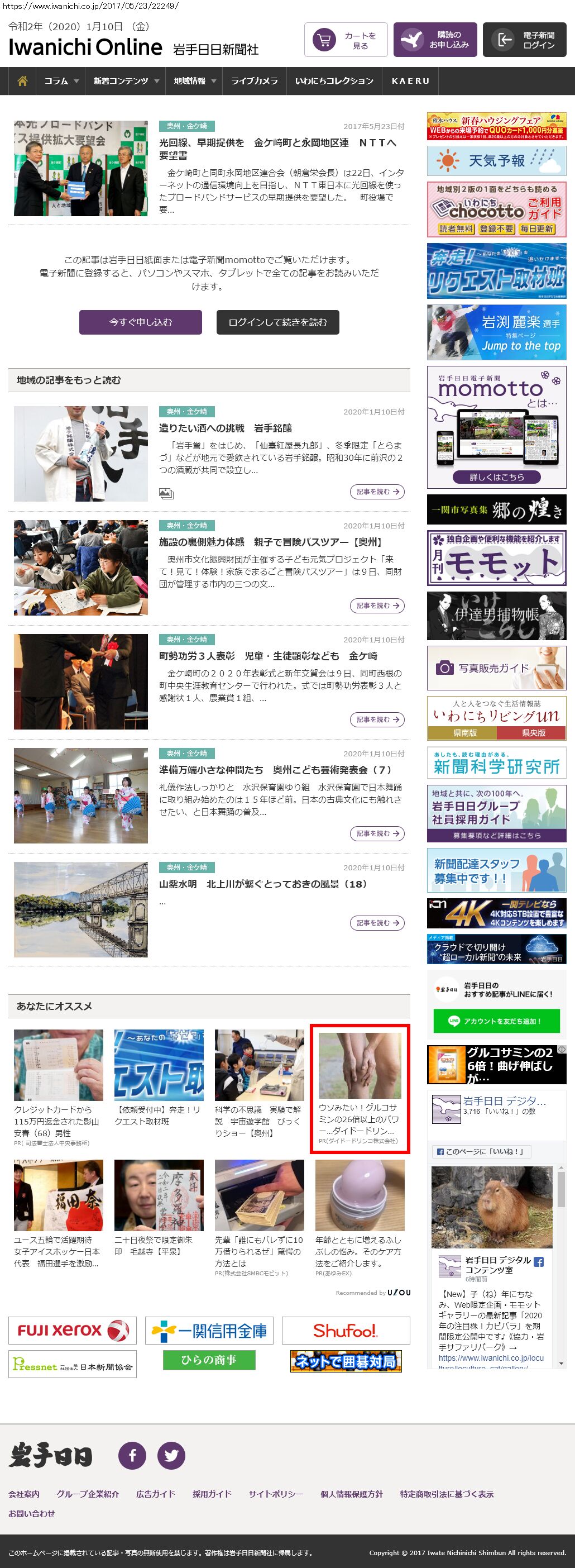This screenshot has width=575, height=1568.
Task: Tap ログインして続きを読む button
Action: [277, 322]
